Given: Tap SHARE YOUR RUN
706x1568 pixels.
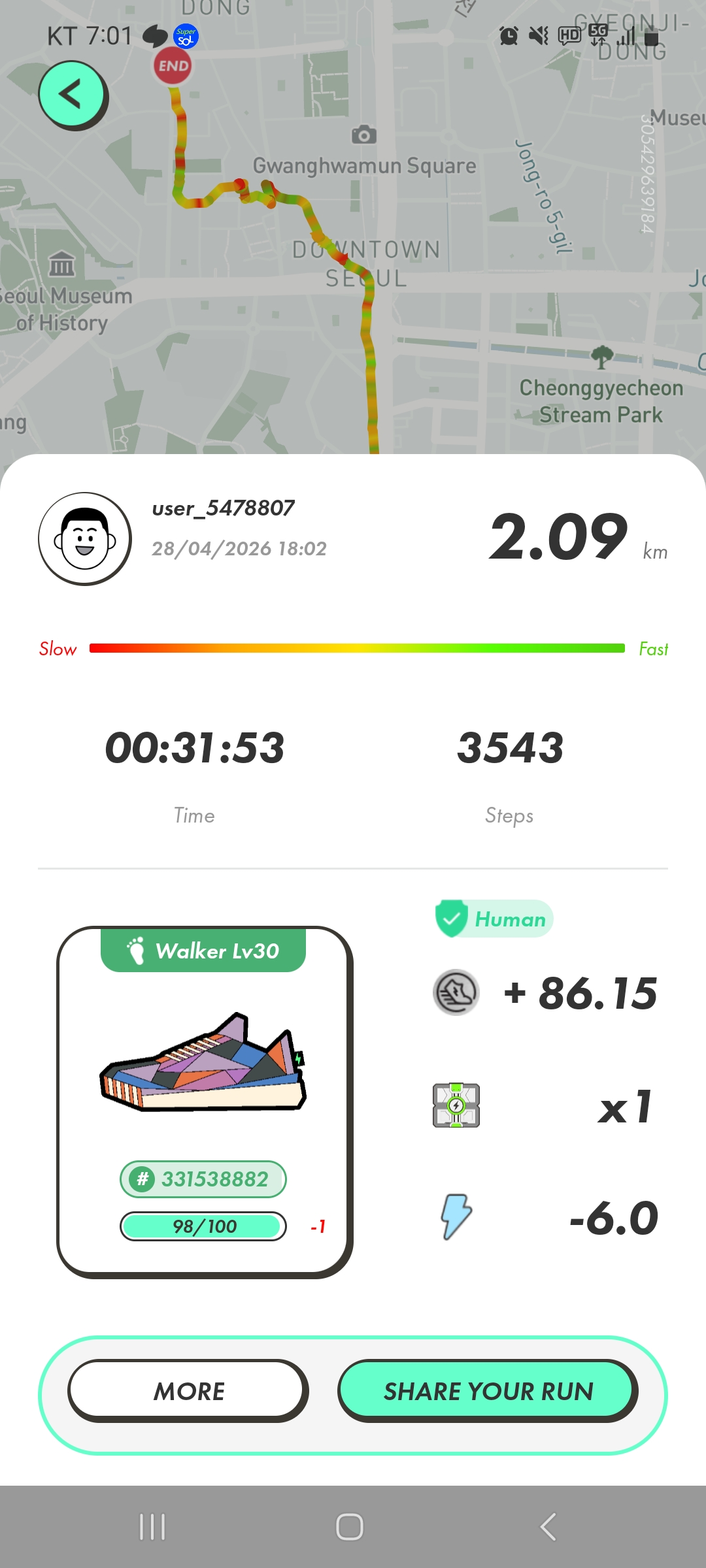Looking at the screenshot, I should [x=488, y=1390].
